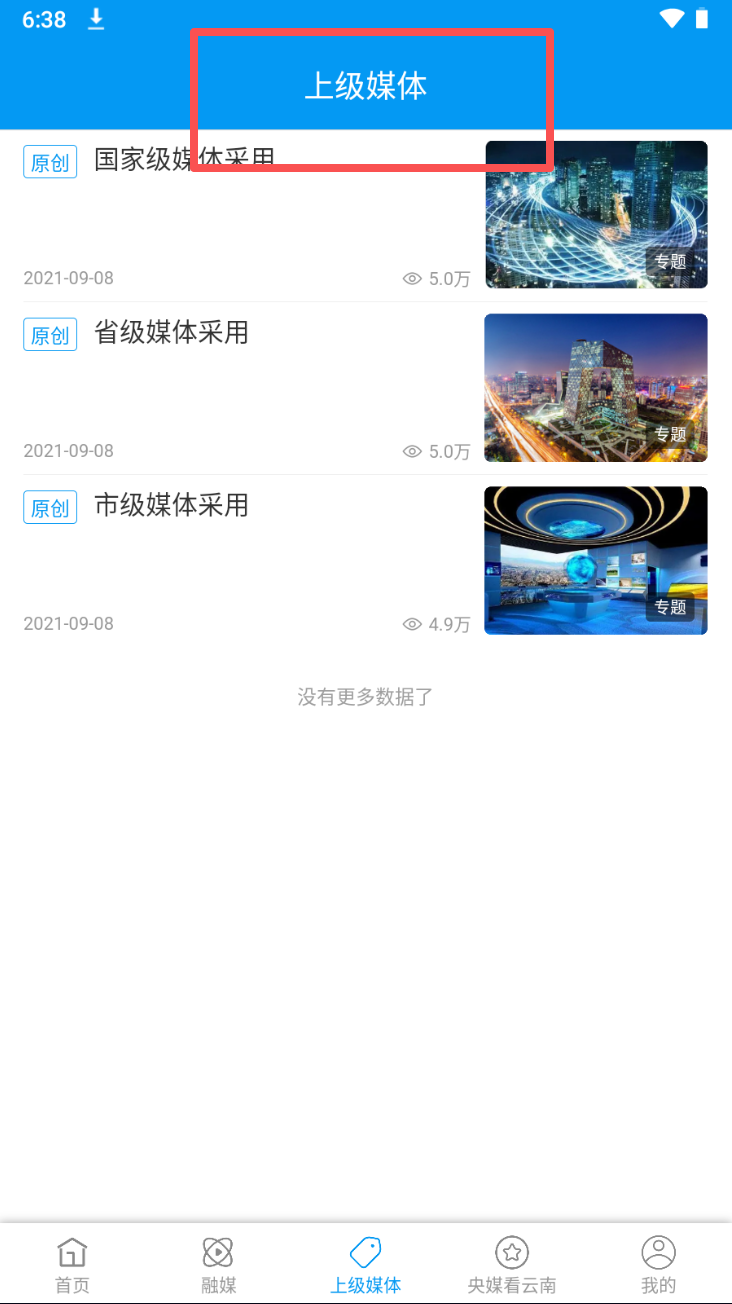Image resolution: width=732 pixels, height=1304 pixels.
Task: Open the 市级媒体采用 article
Action: click(x=366, y=561)
